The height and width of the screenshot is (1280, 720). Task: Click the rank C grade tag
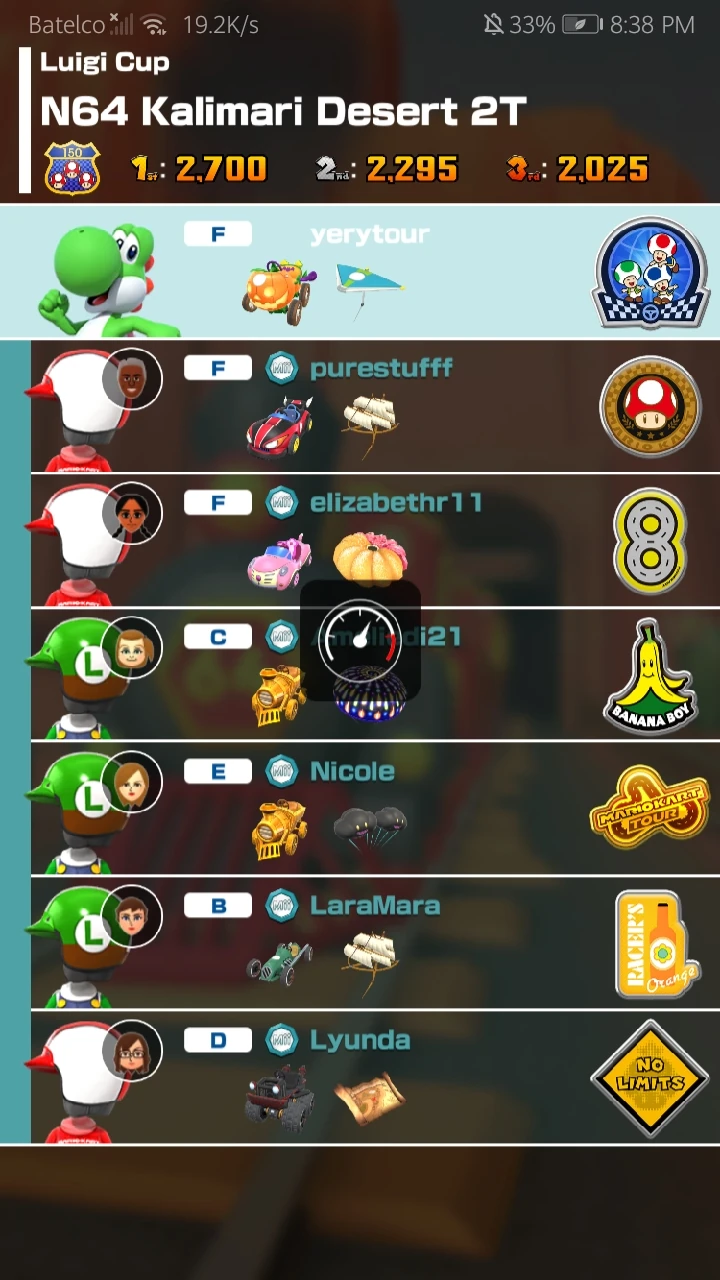pyautogui.click(x=217, y=636)
